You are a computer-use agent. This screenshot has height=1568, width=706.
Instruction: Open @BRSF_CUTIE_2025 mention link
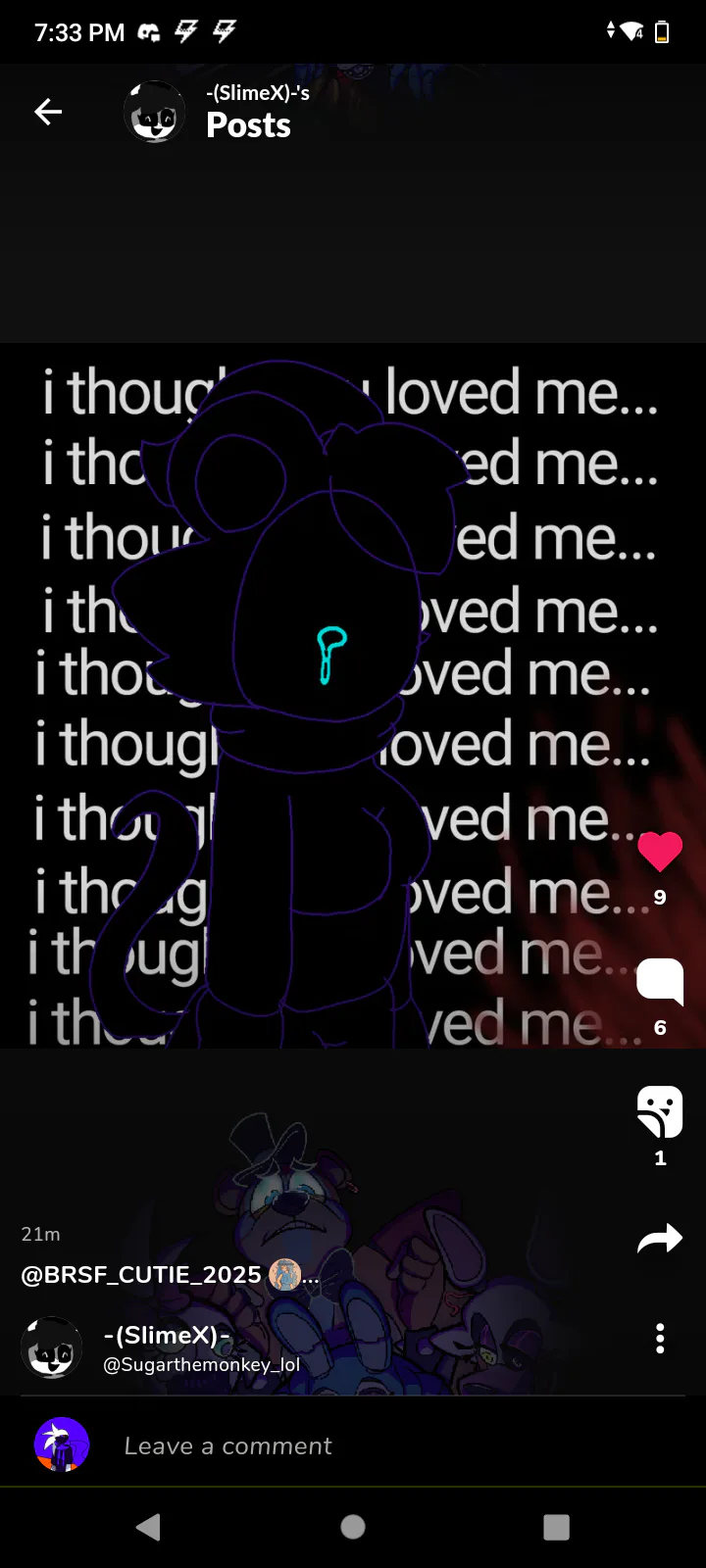pos(141,1275)
